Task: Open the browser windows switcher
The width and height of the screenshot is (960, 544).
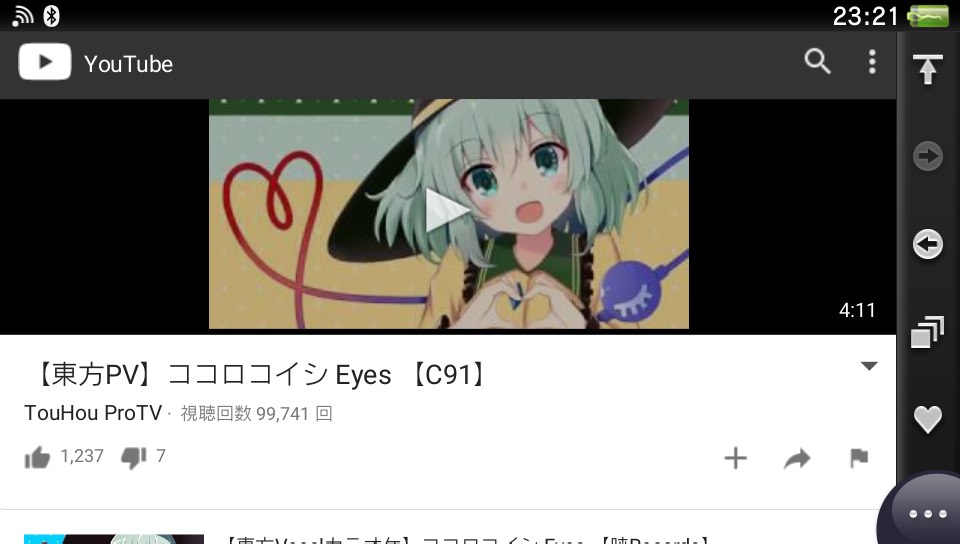Action: pos(928,332)
